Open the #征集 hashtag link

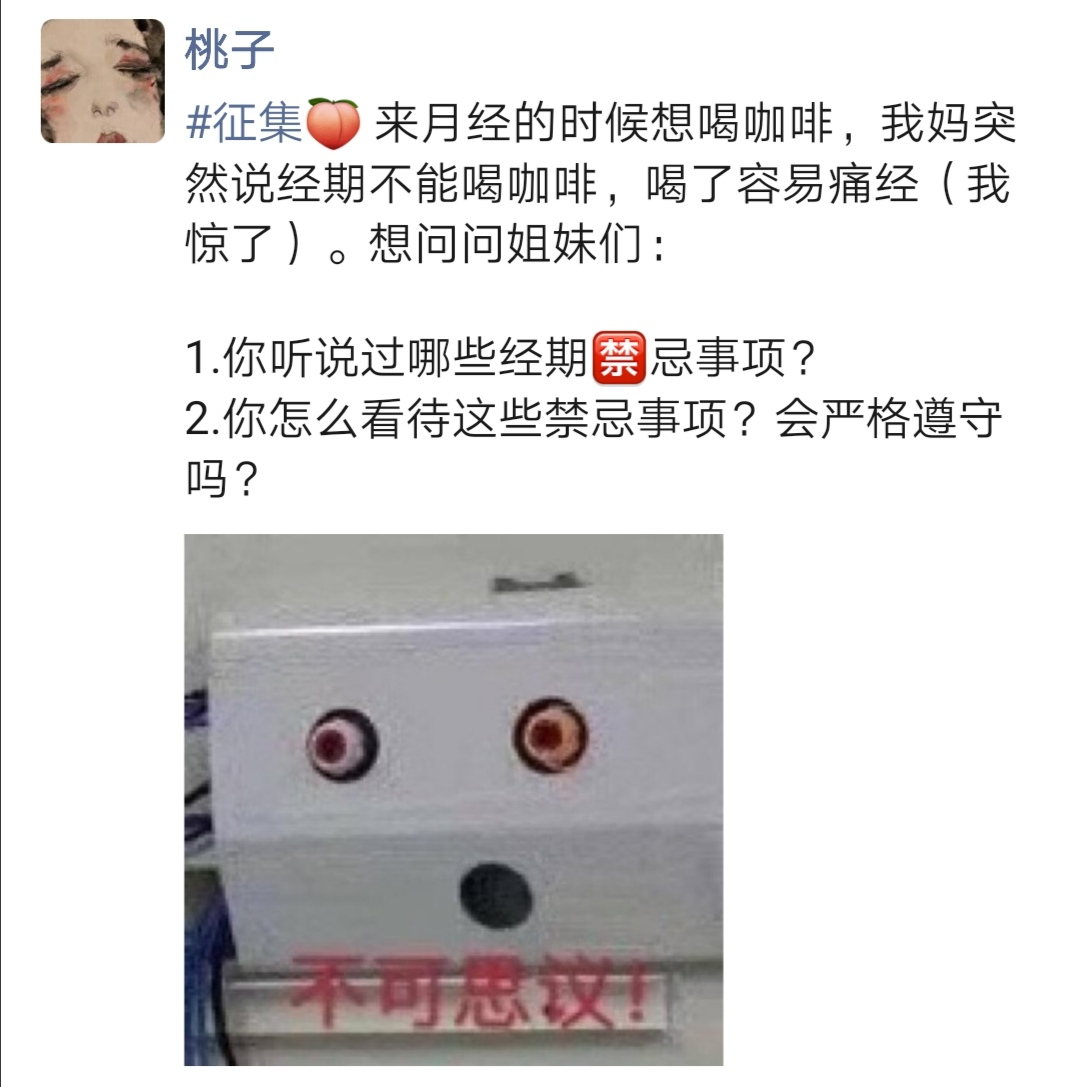coord(245,125)
